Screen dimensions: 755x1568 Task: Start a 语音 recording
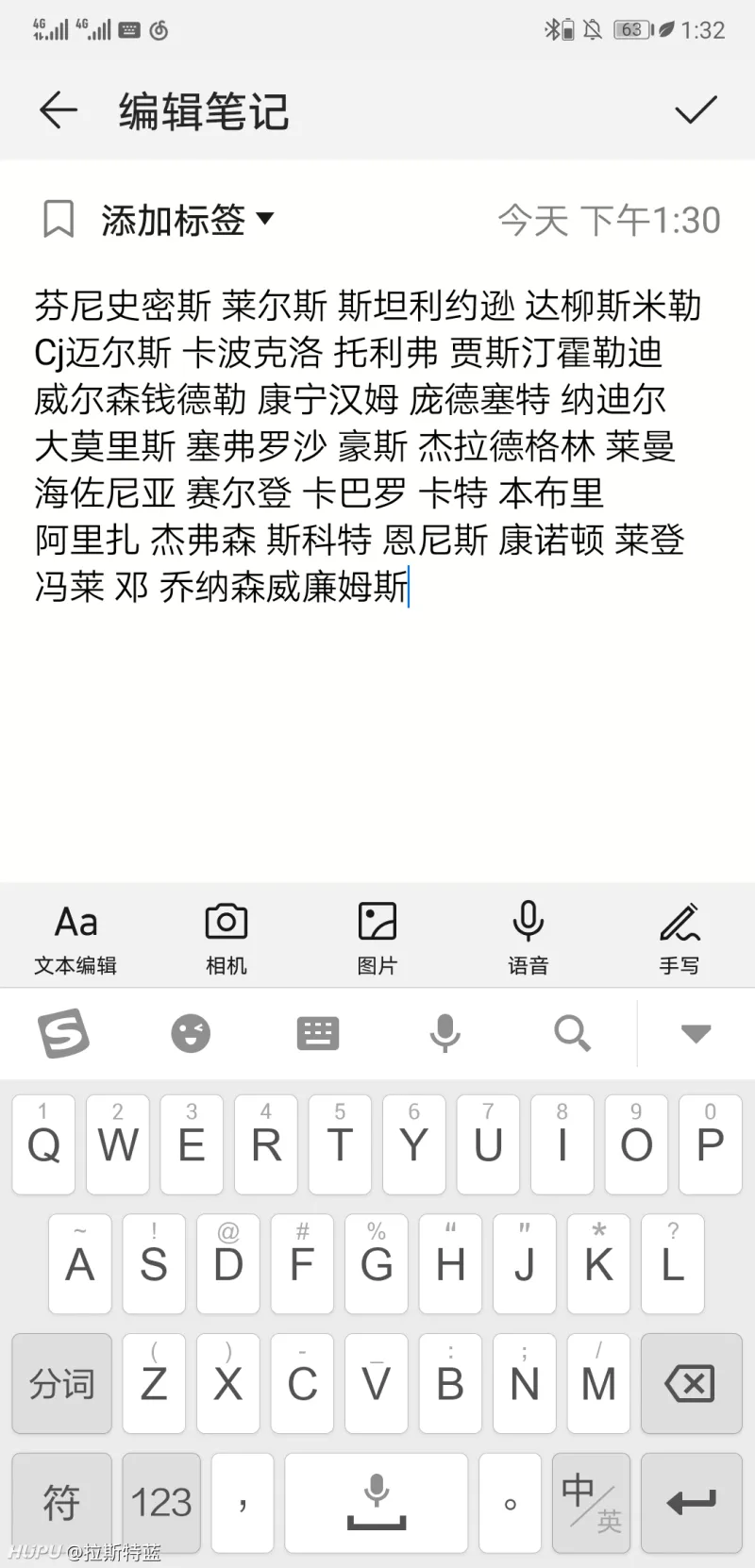pyautogui.click(x=528, y=938)
